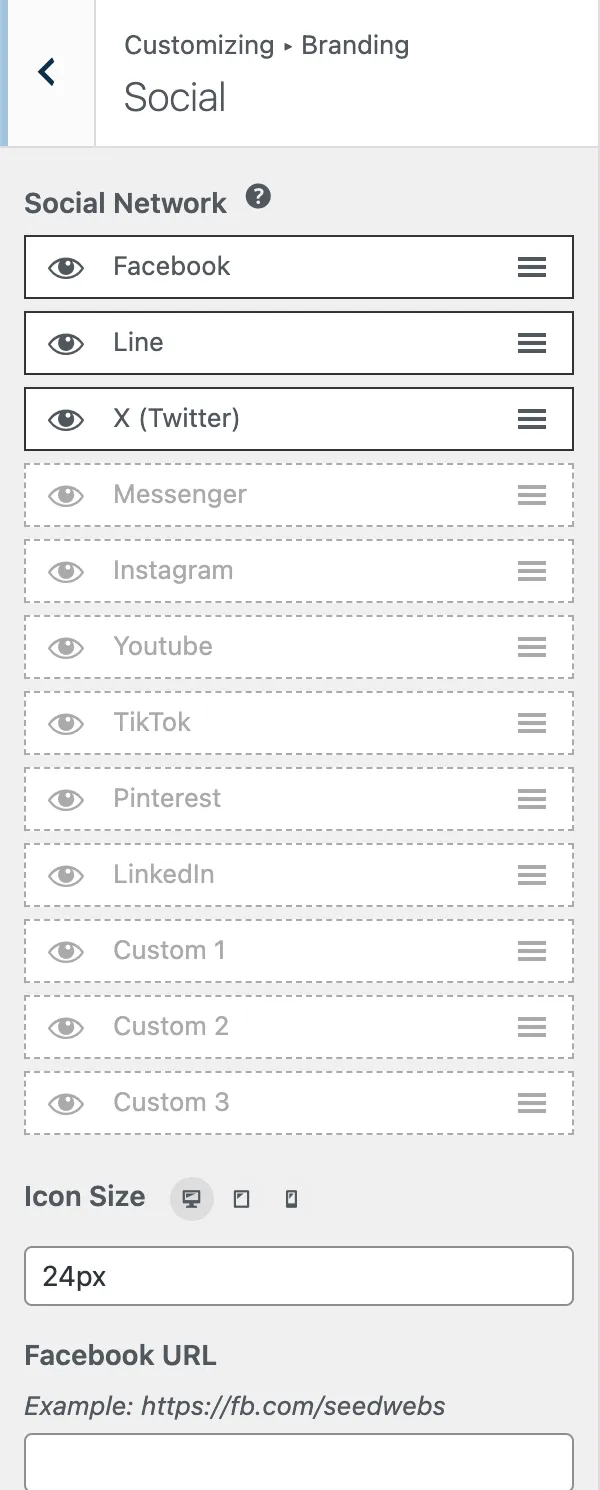The width and height of the screenshot is (600, 1490).
Task: Go back to the Branding panel
Action: (47, 72)
